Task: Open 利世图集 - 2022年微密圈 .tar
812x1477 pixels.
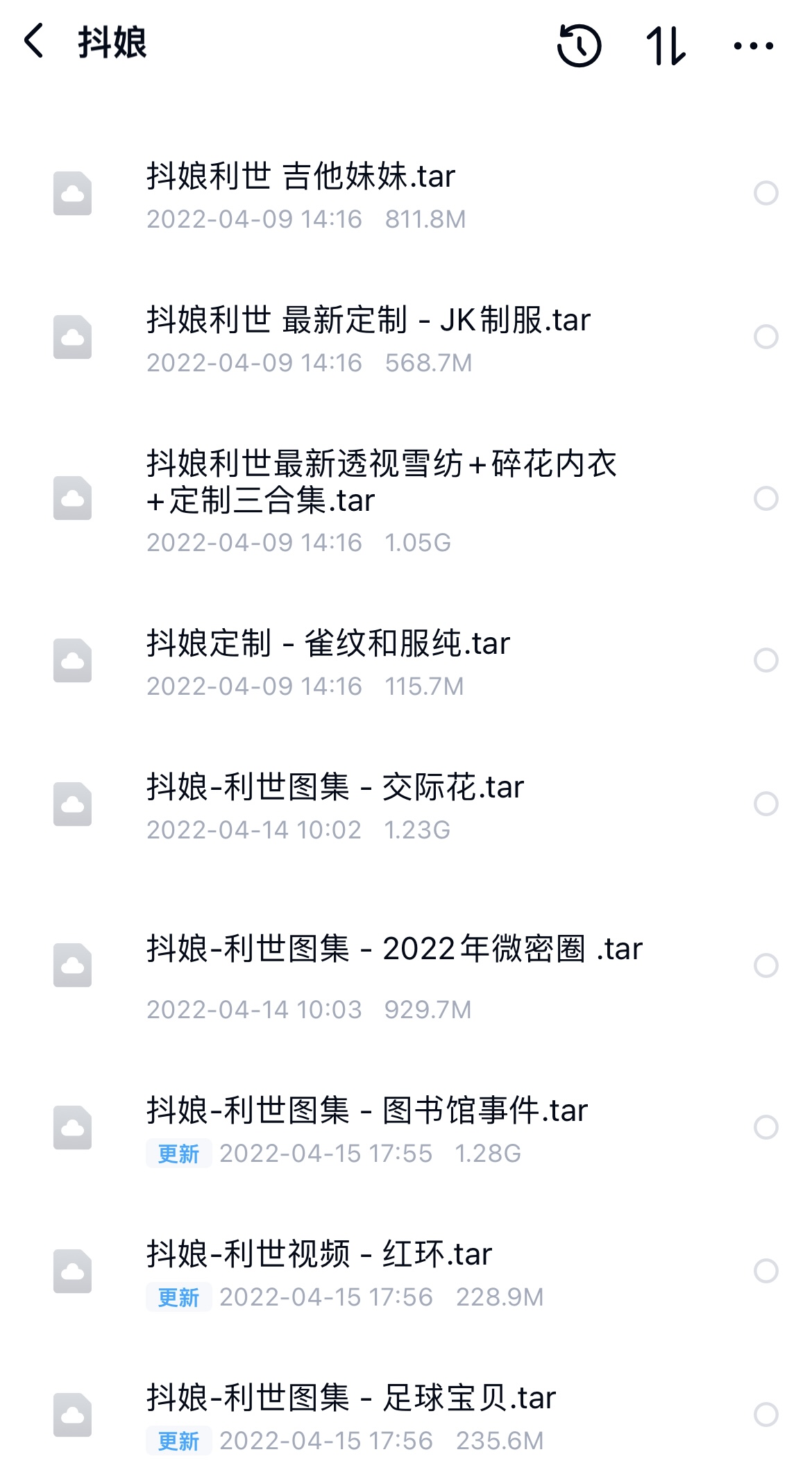Action: pos(406,966)
